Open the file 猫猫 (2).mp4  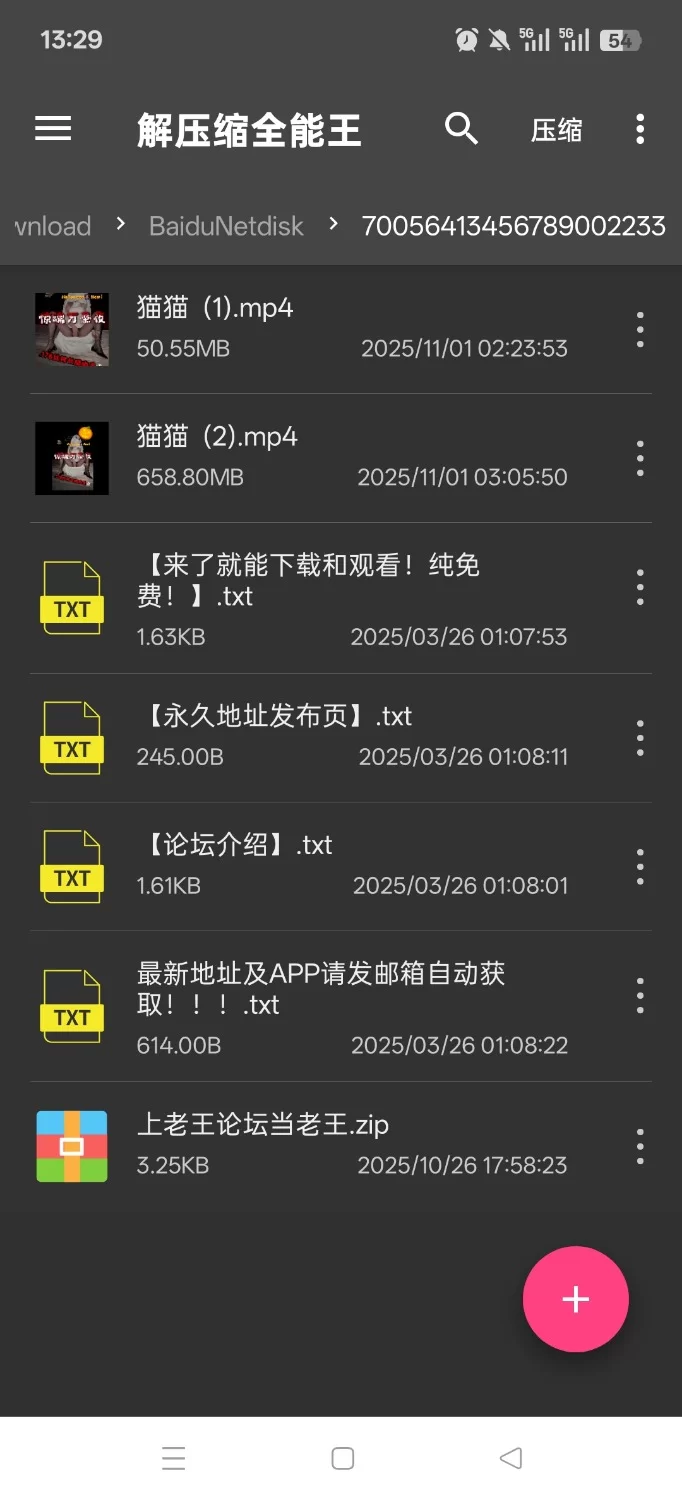tap(300, 457)
